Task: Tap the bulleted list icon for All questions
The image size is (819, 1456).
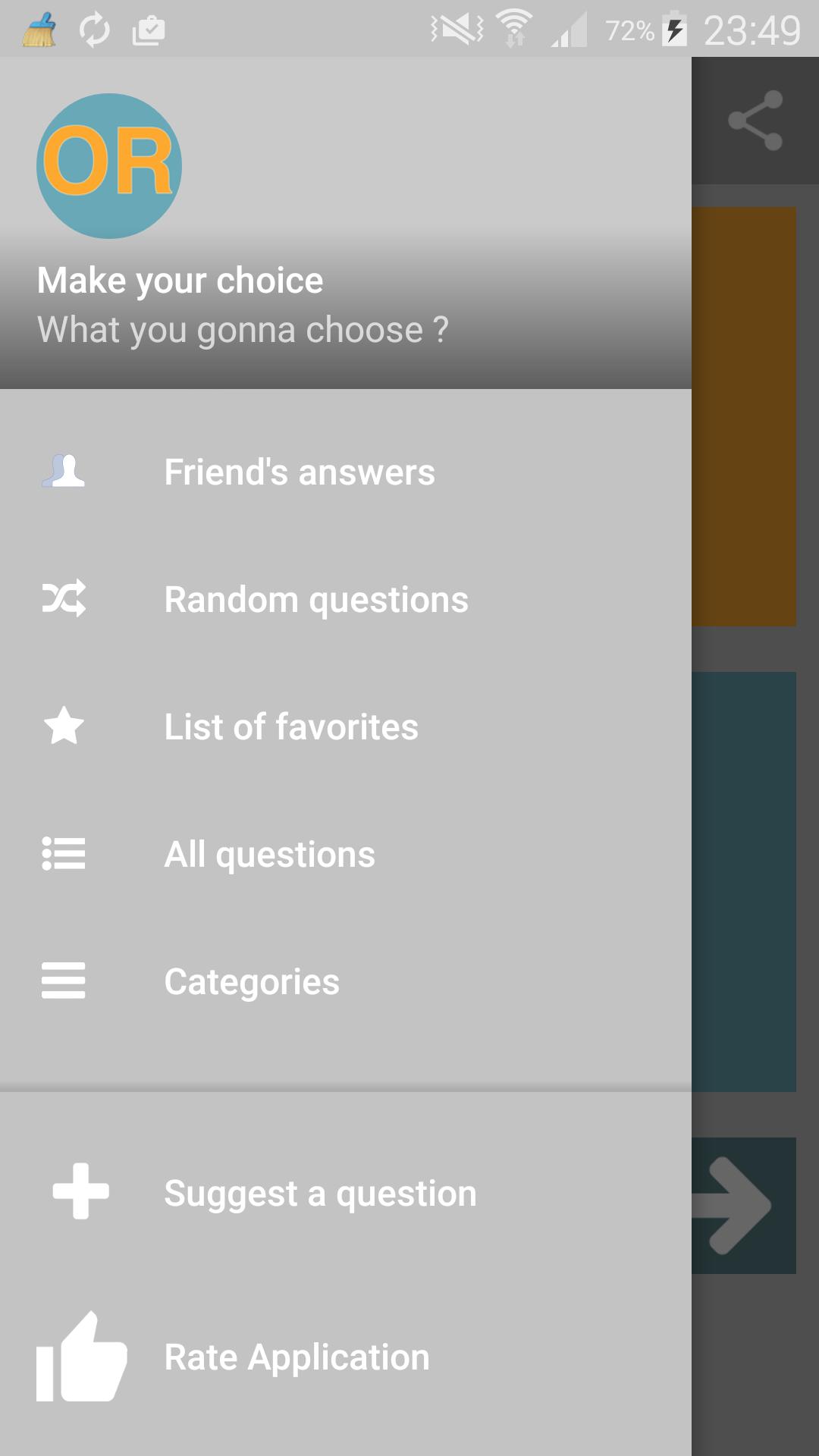Action: point(64,853)
